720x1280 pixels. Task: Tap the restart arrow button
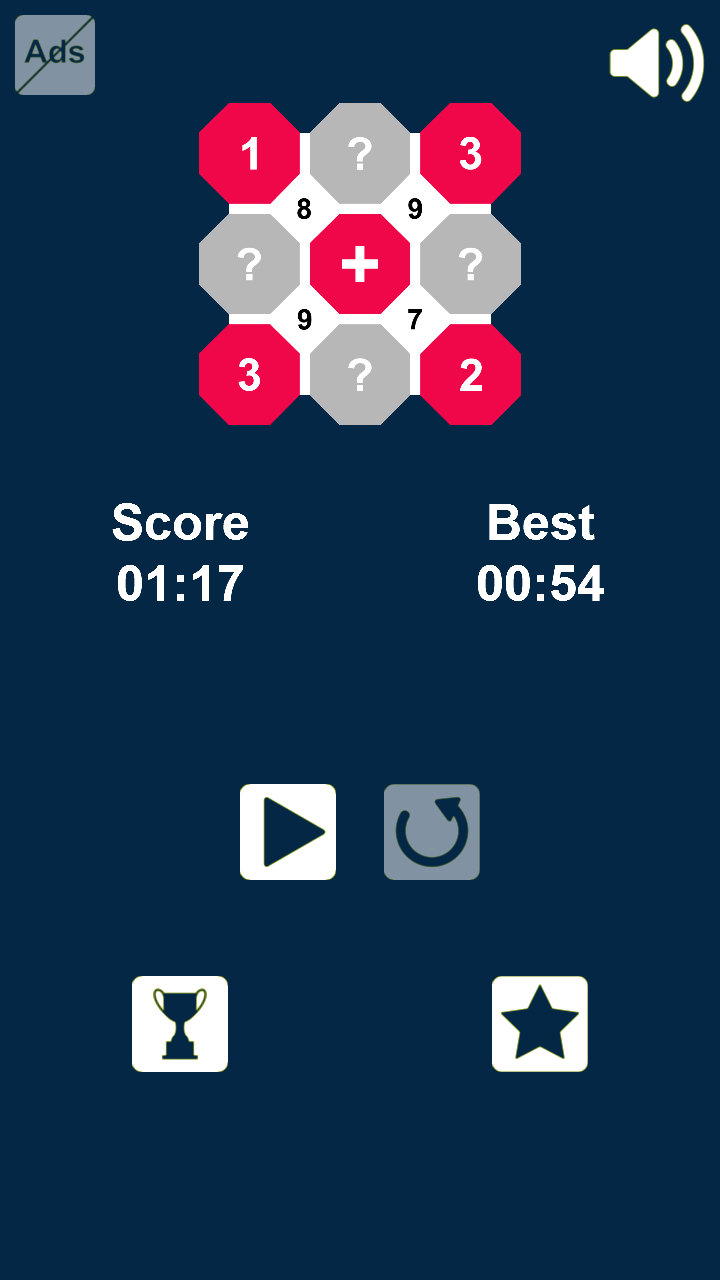click(432, 832)
